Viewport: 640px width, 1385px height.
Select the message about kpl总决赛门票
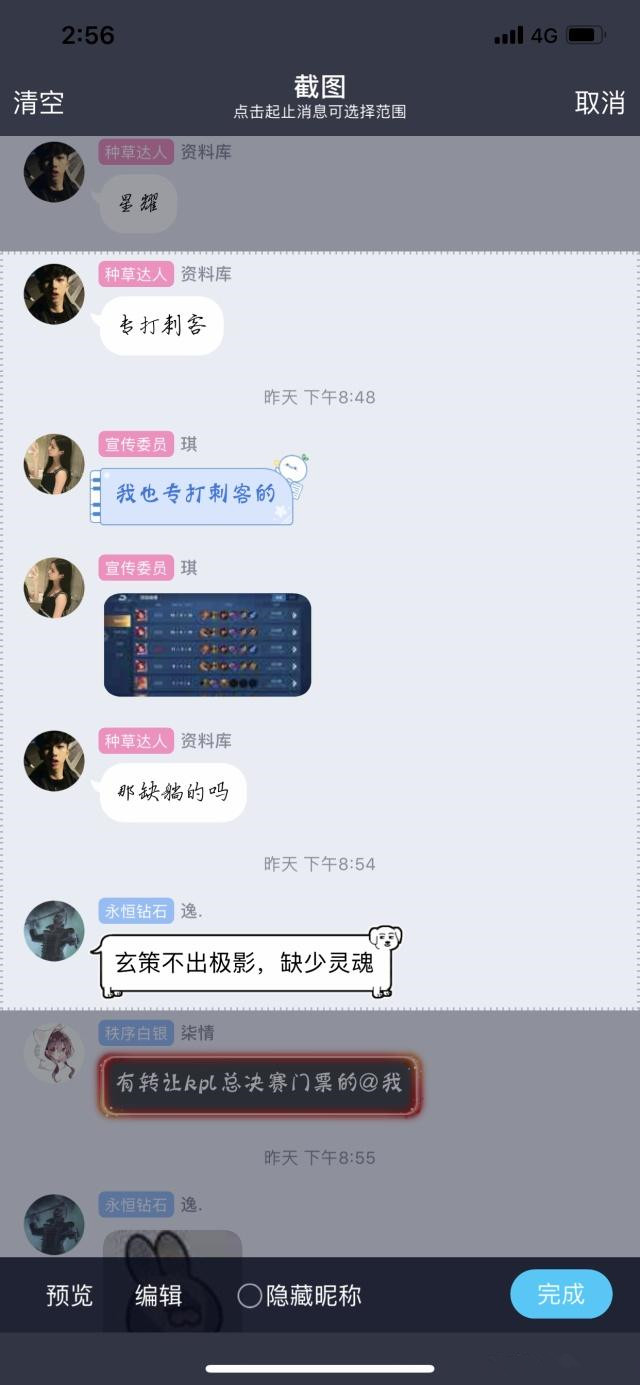click(259, 1084)
